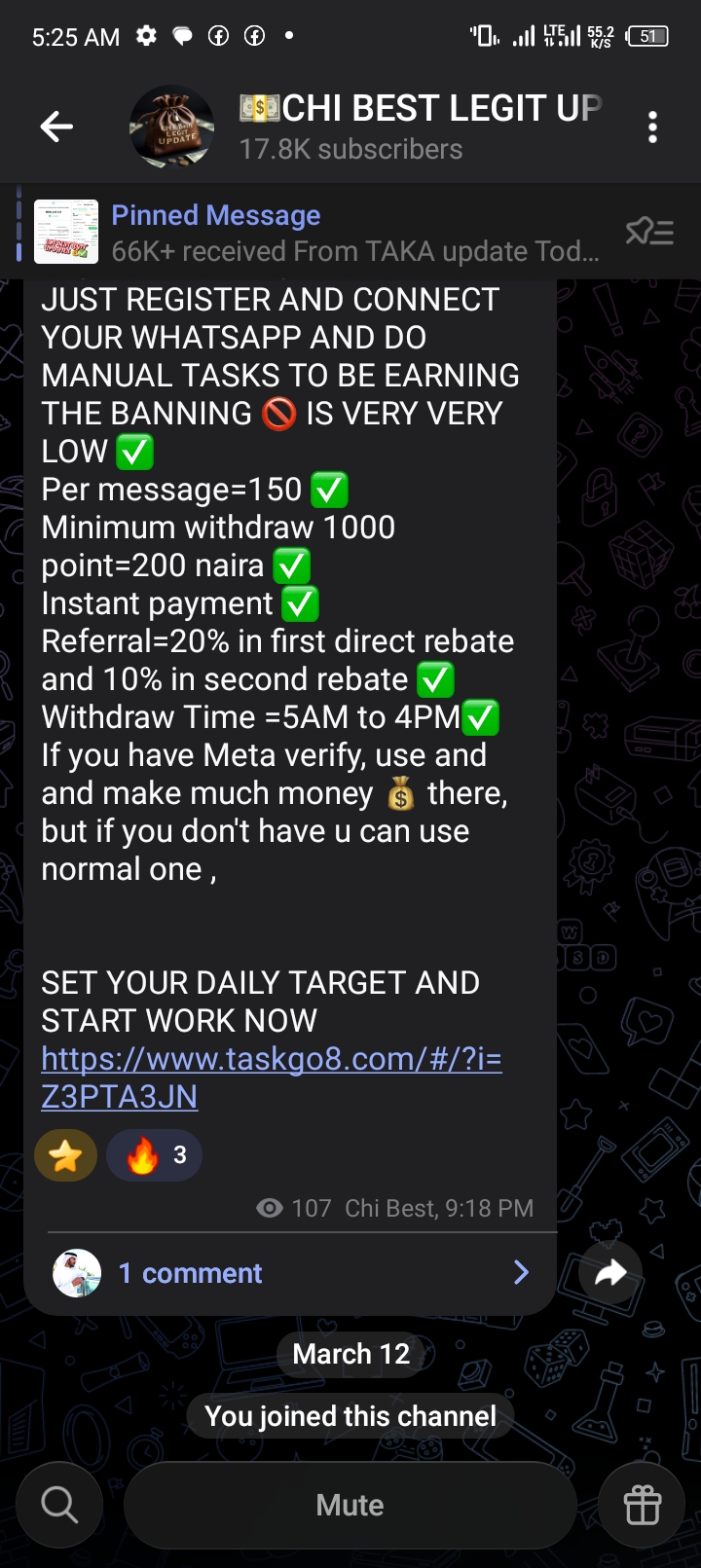Open the channel's three-dot overflow menu
701x1568 pixels.
point(652,128)
